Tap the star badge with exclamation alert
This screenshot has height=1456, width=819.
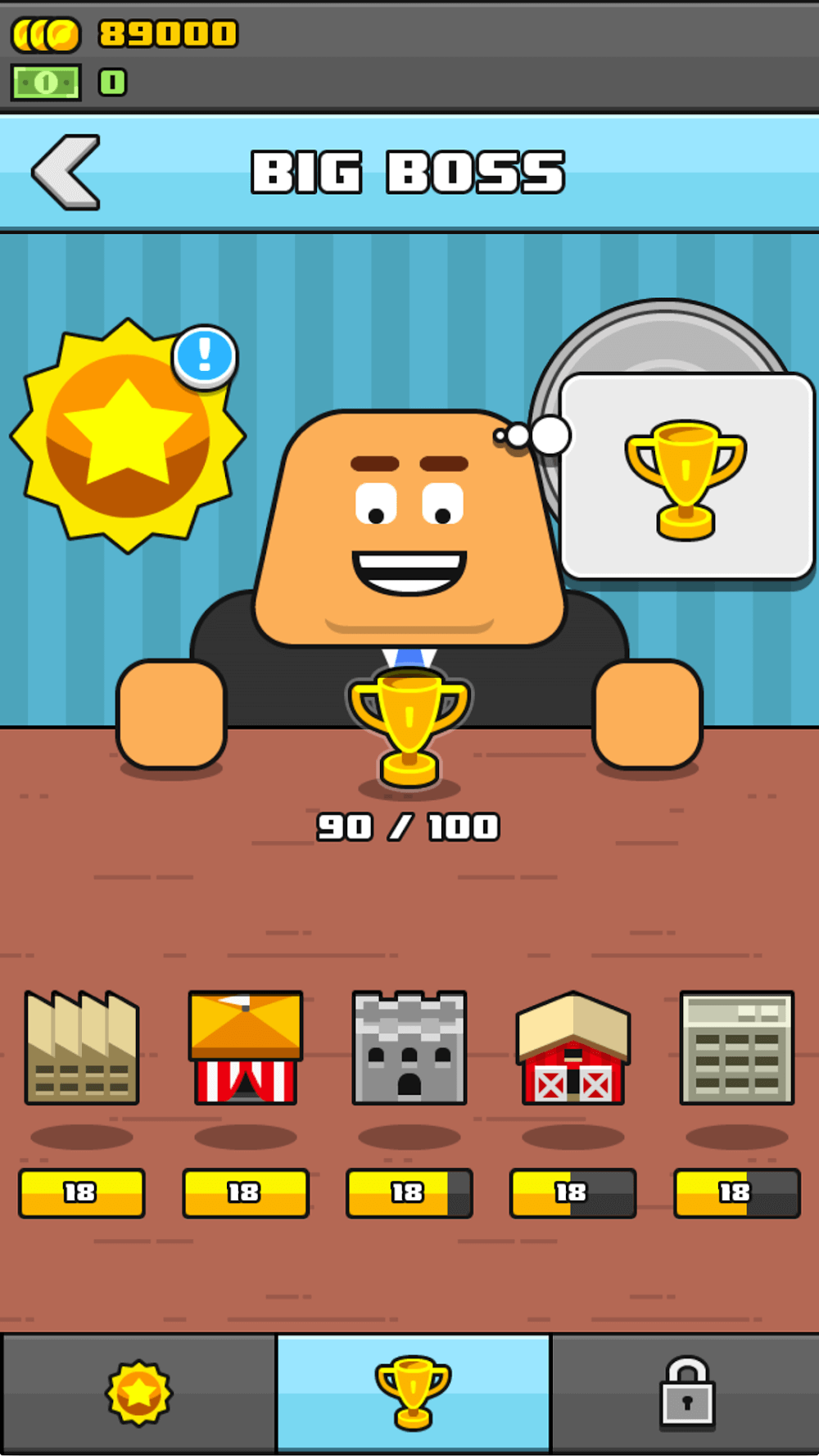click(x=127, y=436)
